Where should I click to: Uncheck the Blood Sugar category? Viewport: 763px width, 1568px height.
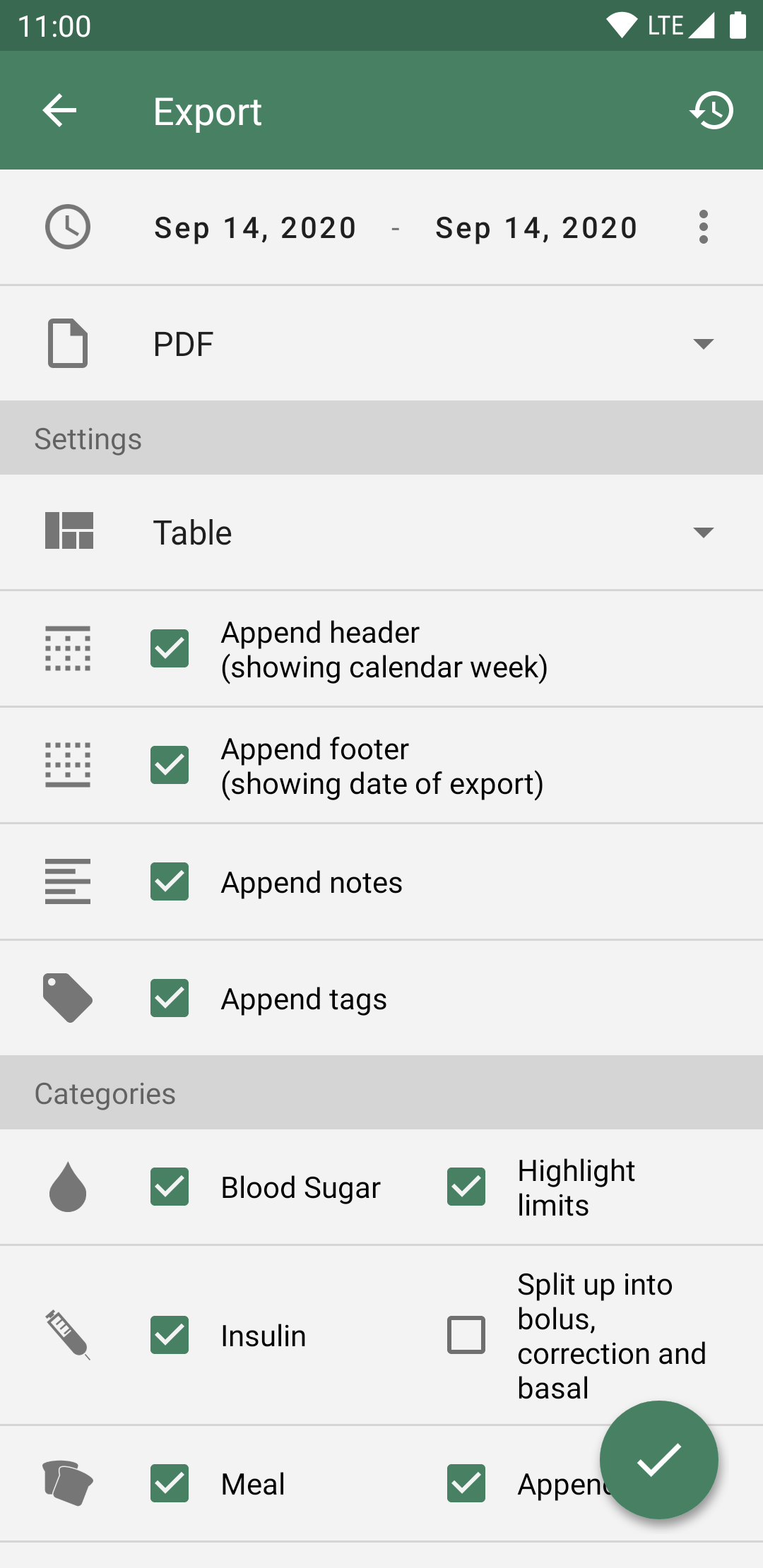click(x=170, y=1187)
